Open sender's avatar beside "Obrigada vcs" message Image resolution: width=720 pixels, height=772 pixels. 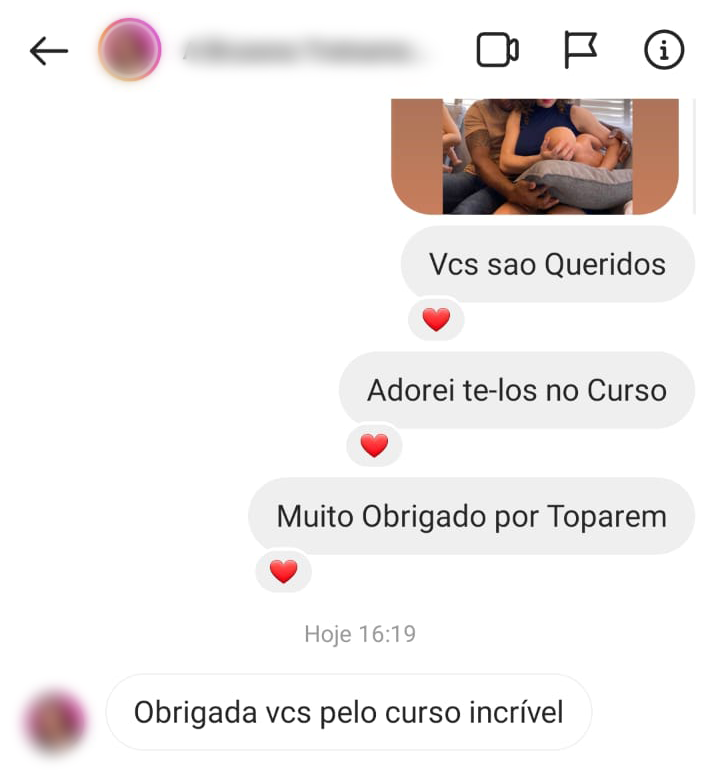[x=55, y=722]
